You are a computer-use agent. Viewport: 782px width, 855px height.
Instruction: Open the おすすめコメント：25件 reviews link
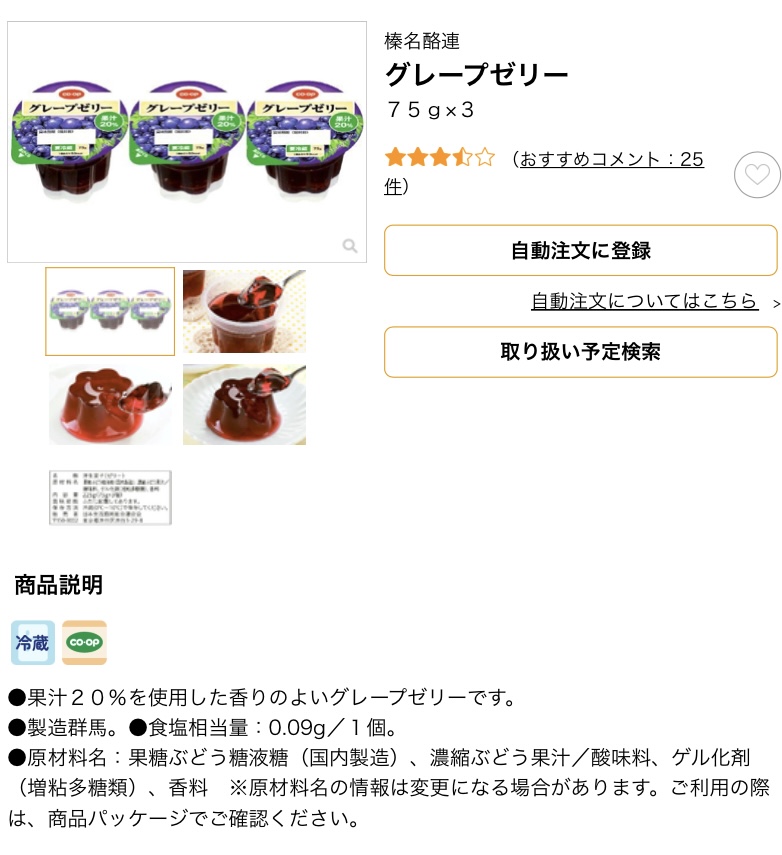pyautogui.click(x=610, y=160)
